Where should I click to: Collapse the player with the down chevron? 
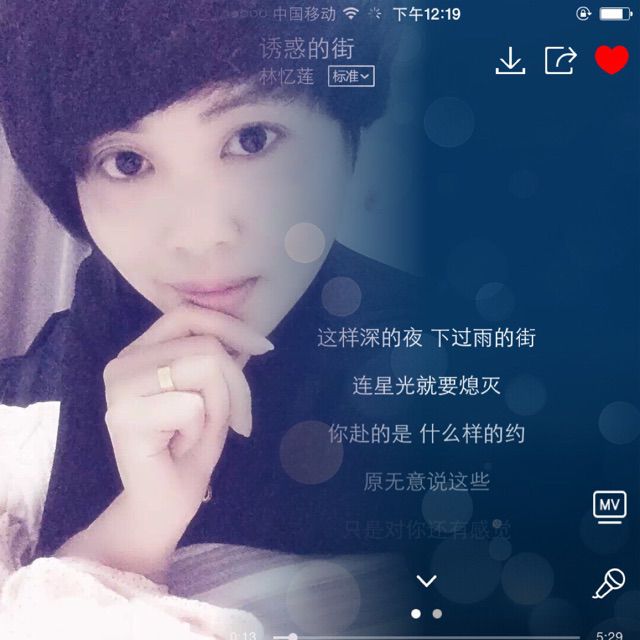[x=427, y=582]
